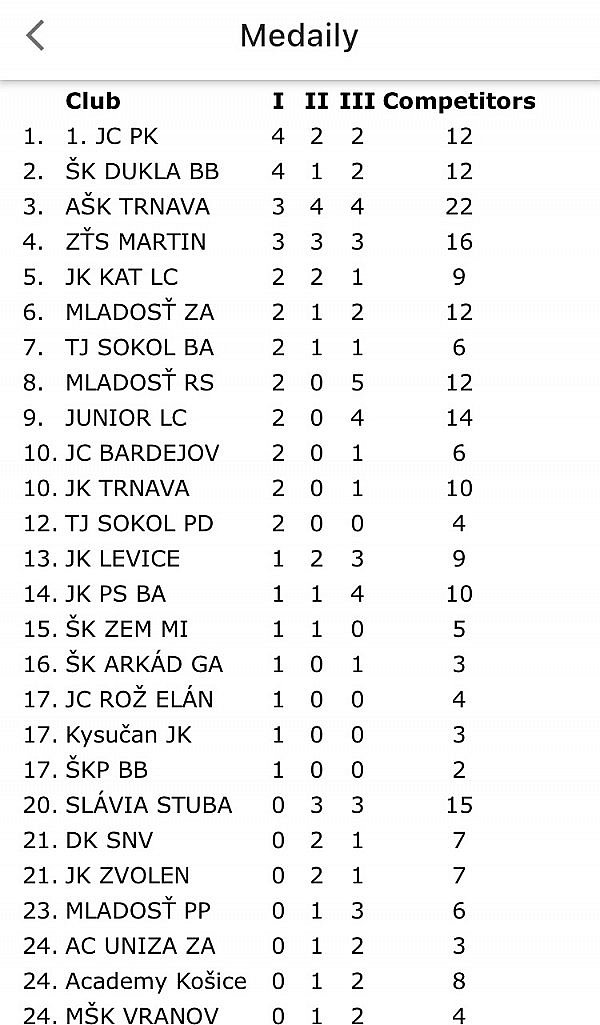Viewport: 600px width, 1025px height.
Task: Go back from the Medaily screen
Action: click(35, 35)
